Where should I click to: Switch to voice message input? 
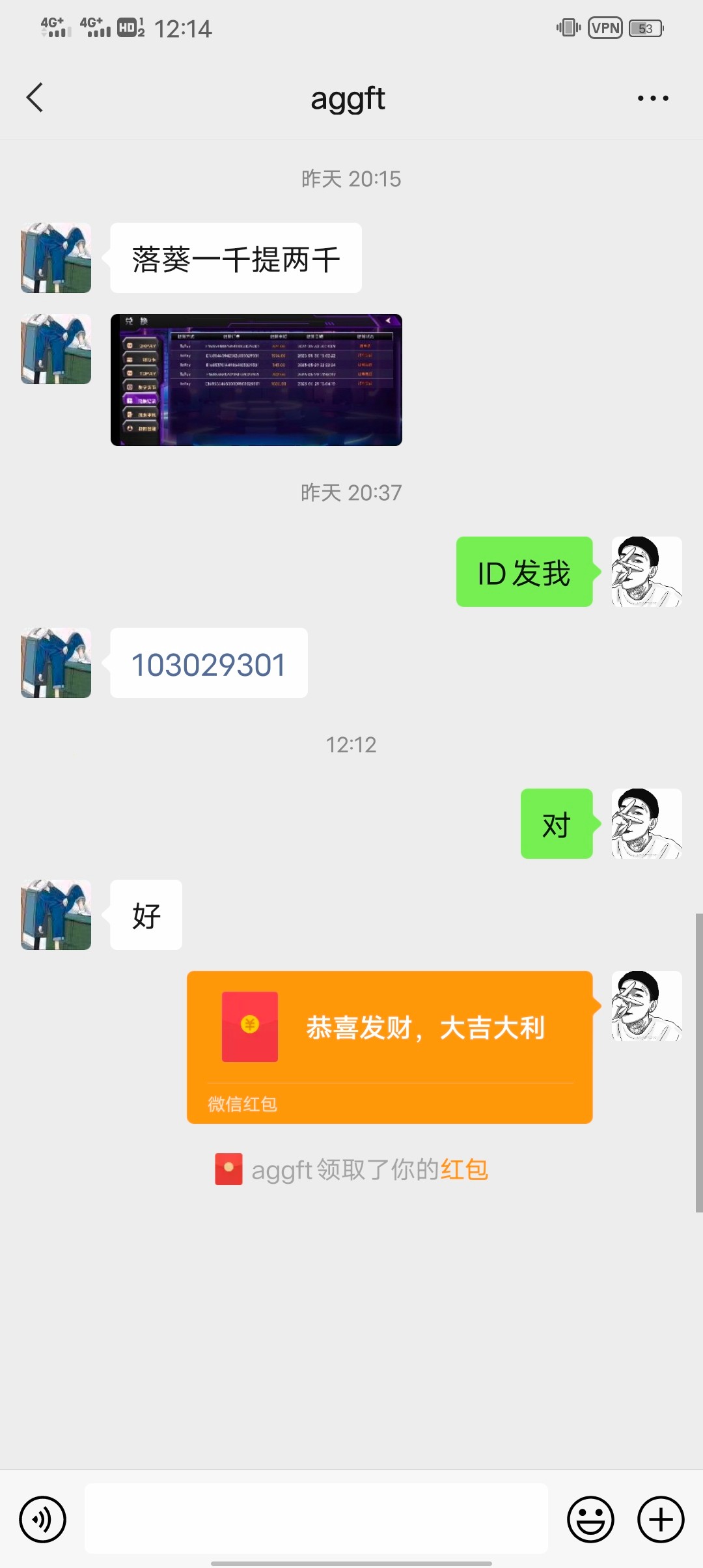point(42,1519)
